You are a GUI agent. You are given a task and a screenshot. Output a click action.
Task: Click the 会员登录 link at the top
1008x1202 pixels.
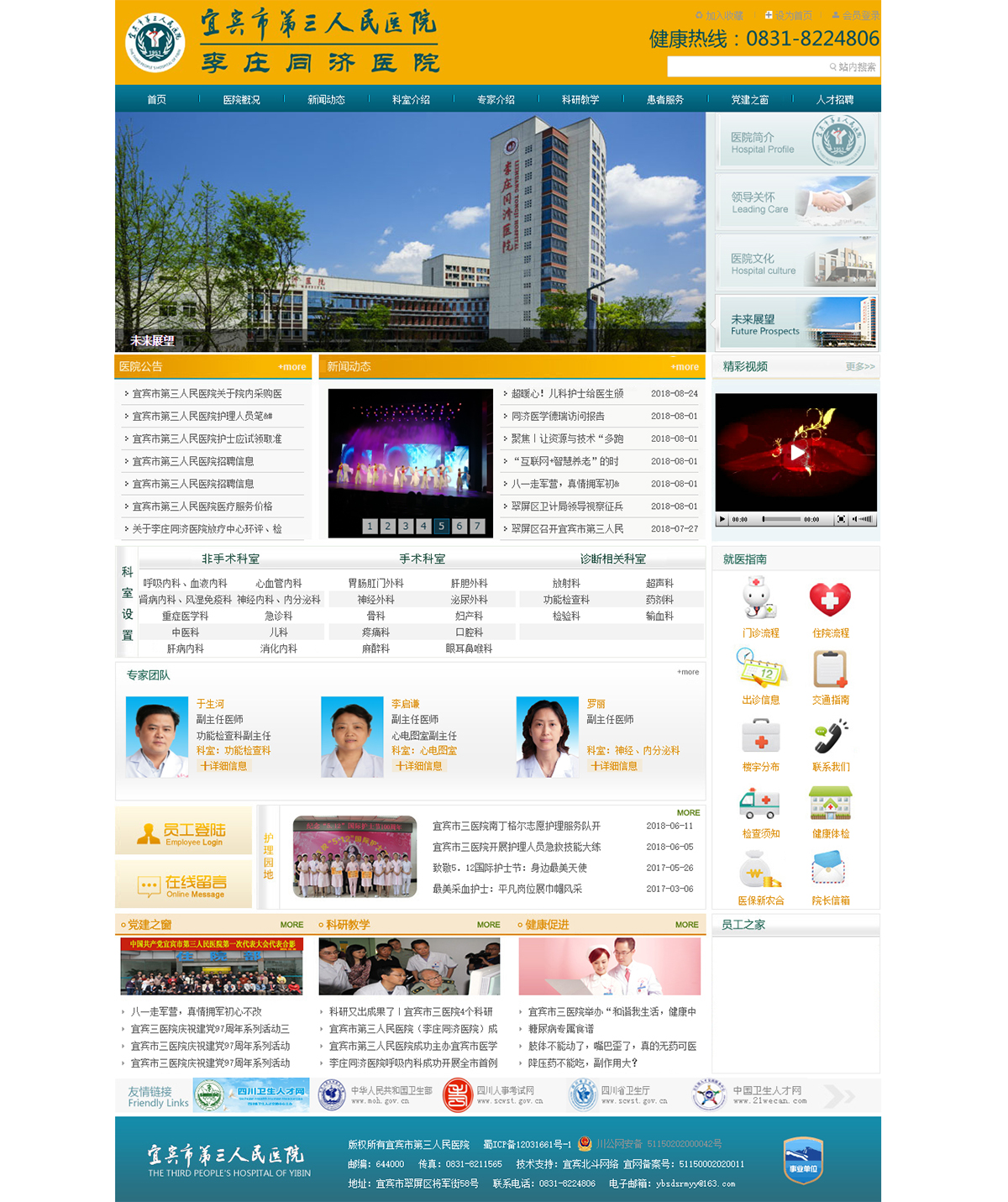tap(855, 15)
